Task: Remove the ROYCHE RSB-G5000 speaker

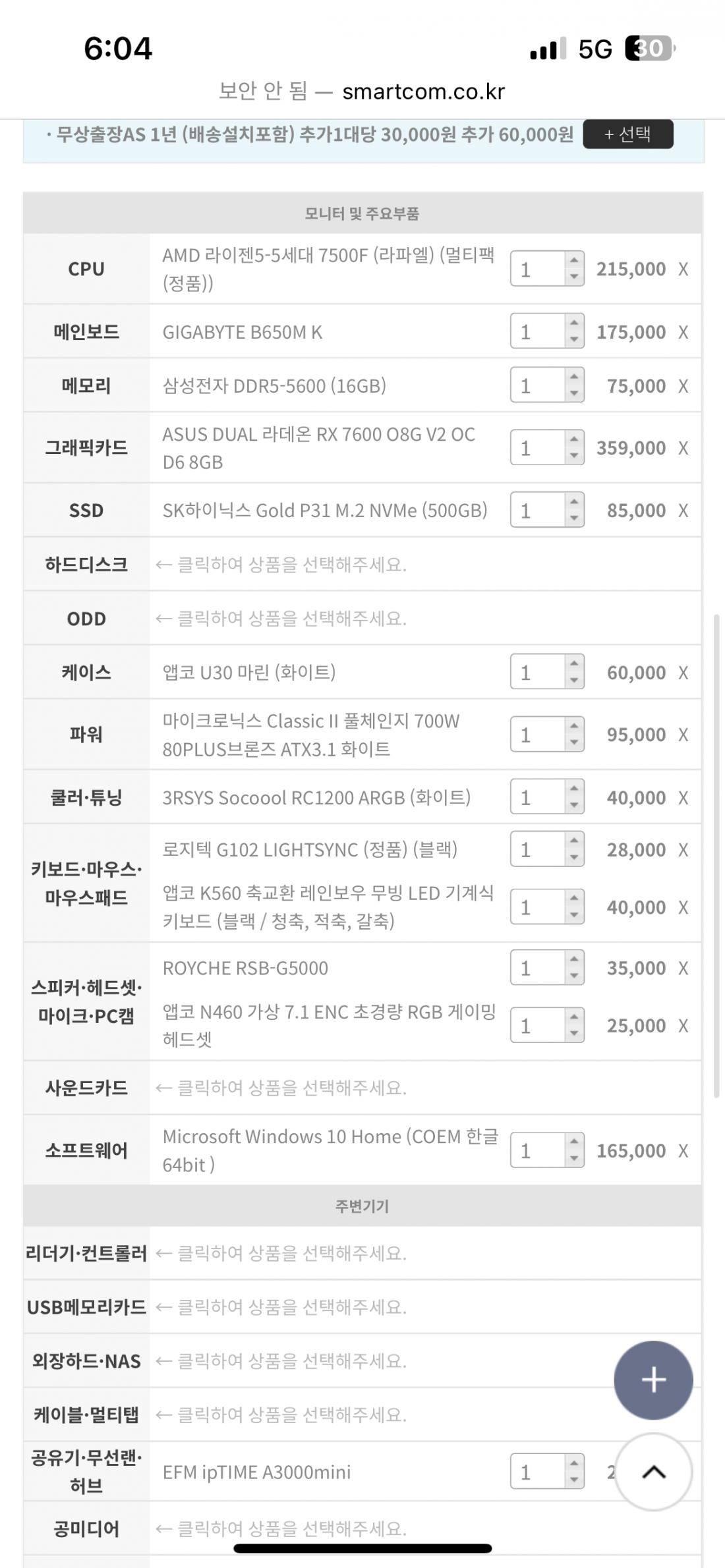Action: click(x=683, y=968)
